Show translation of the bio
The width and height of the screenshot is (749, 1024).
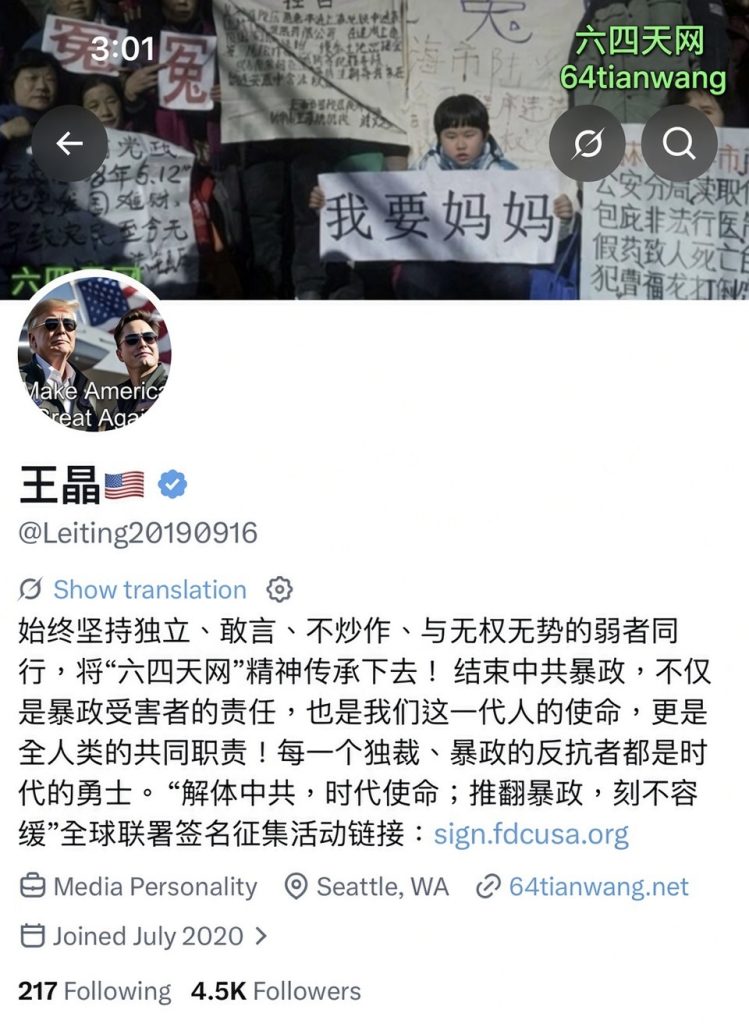[x=150, y=590]
